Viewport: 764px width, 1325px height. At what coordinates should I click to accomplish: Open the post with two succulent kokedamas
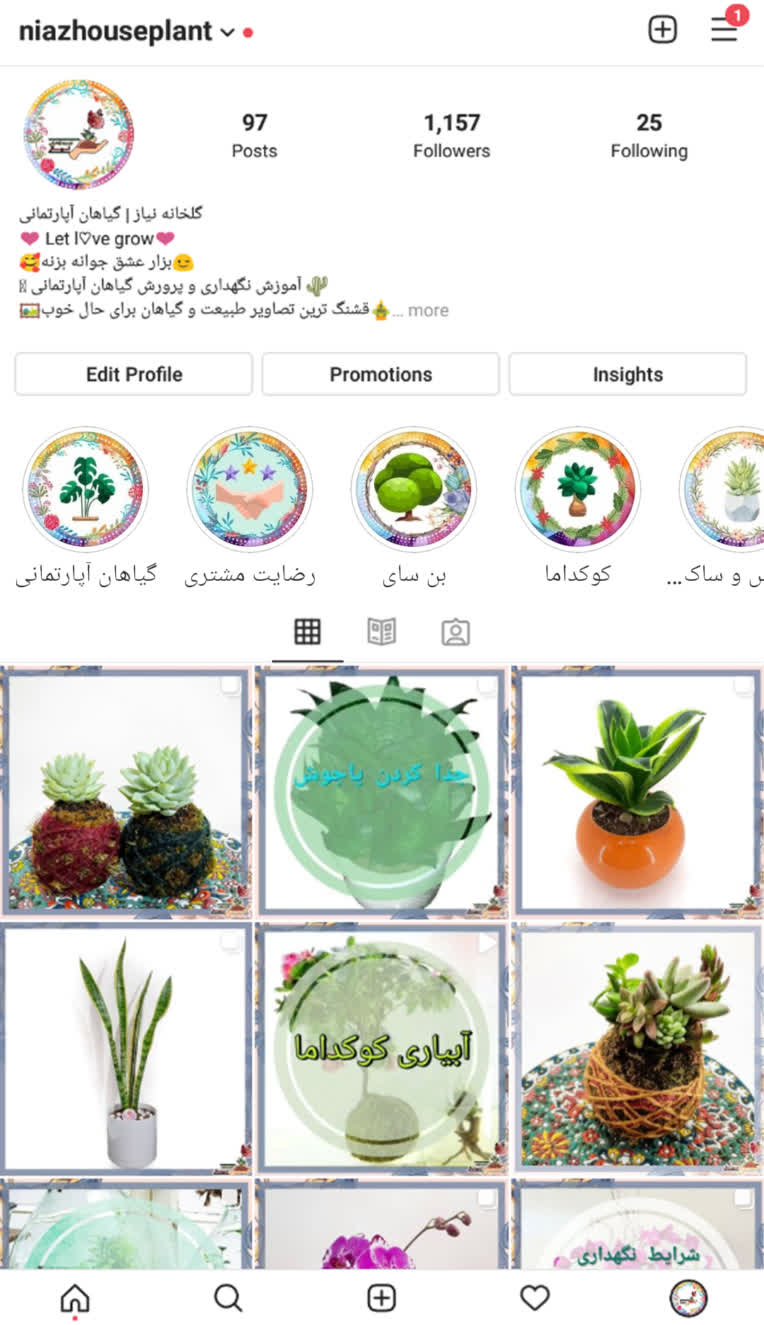tap(126, 791)
